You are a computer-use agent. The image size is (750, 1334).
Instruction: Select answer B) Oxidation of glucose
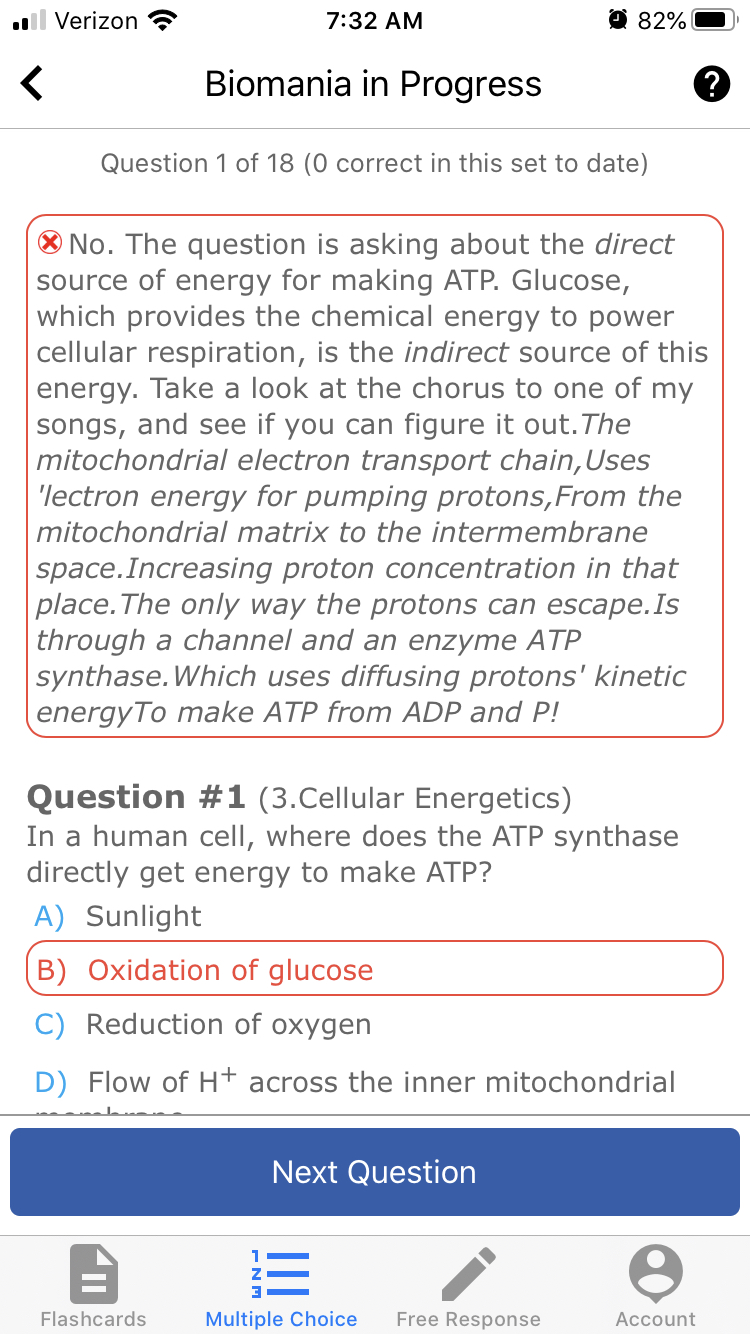tap(375, 969)
